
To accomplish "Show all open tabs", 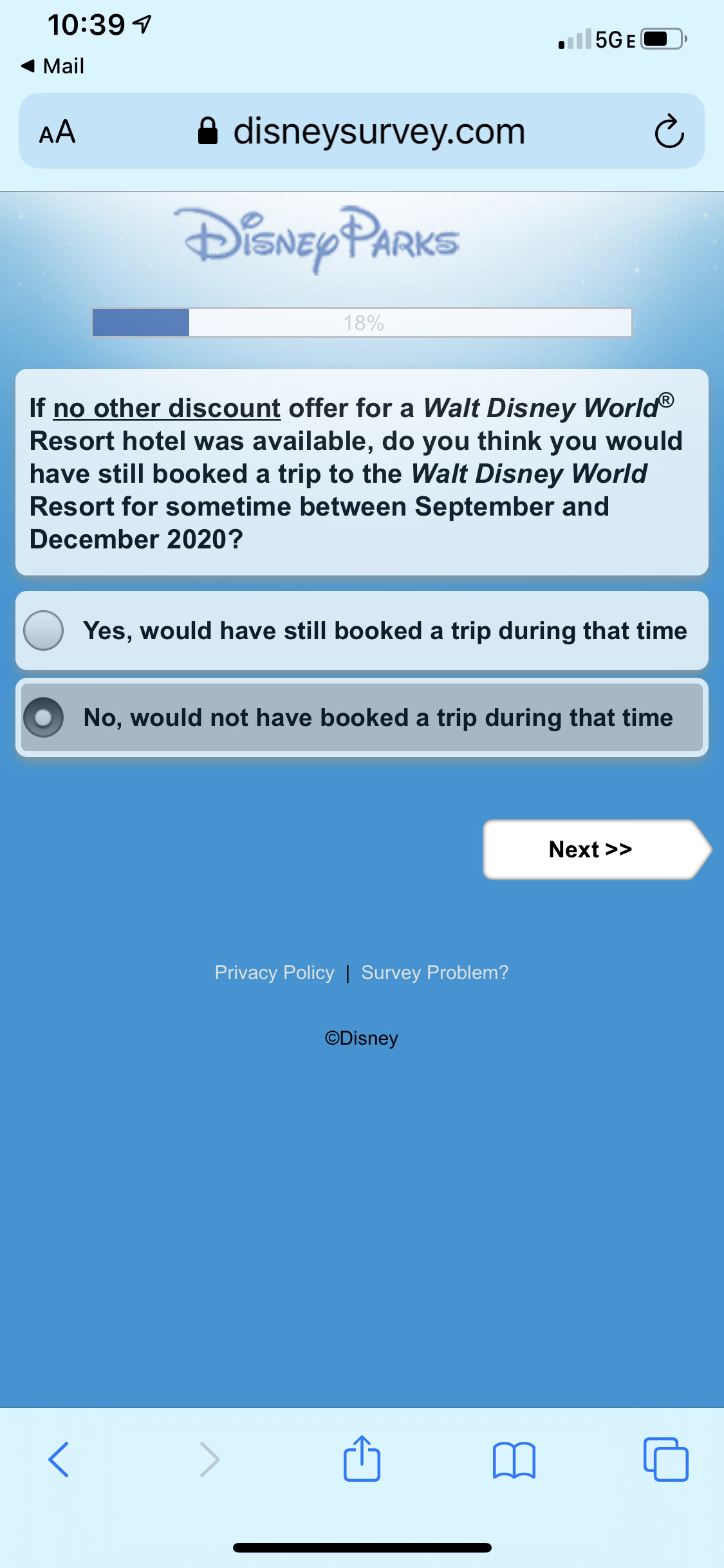I will 665,1459.
